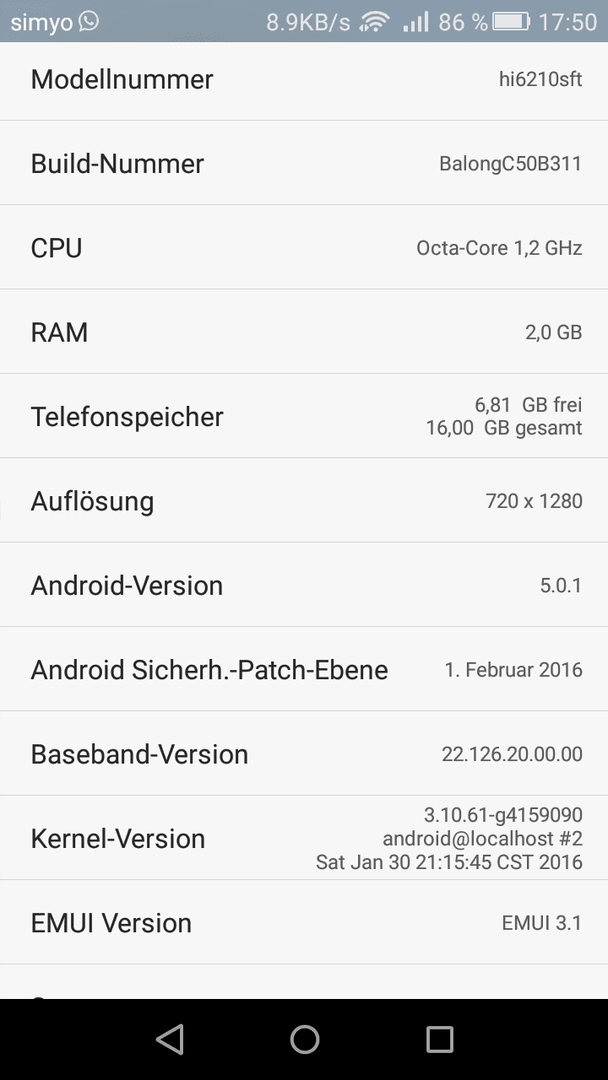Tap the Build-Nummer row
Viewport: 608px width, 1080px height.
click(304, 164)
